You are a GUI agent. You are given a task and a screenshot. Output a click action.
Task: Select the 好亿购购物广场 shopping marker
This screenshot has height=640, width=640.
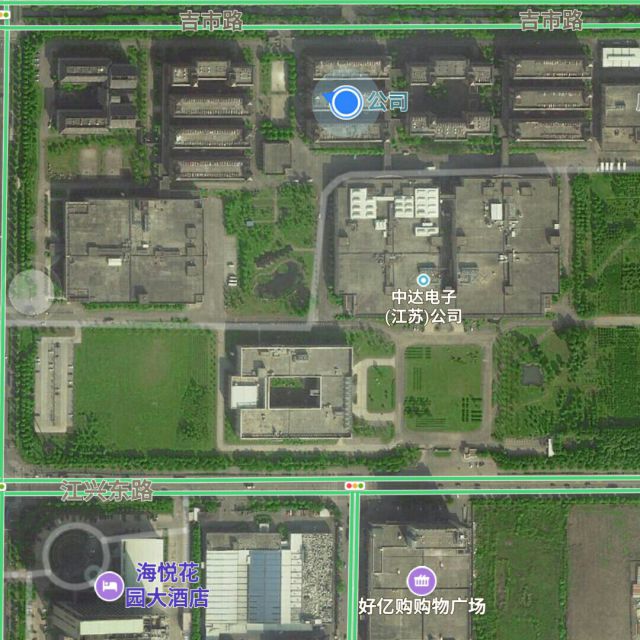421,579
